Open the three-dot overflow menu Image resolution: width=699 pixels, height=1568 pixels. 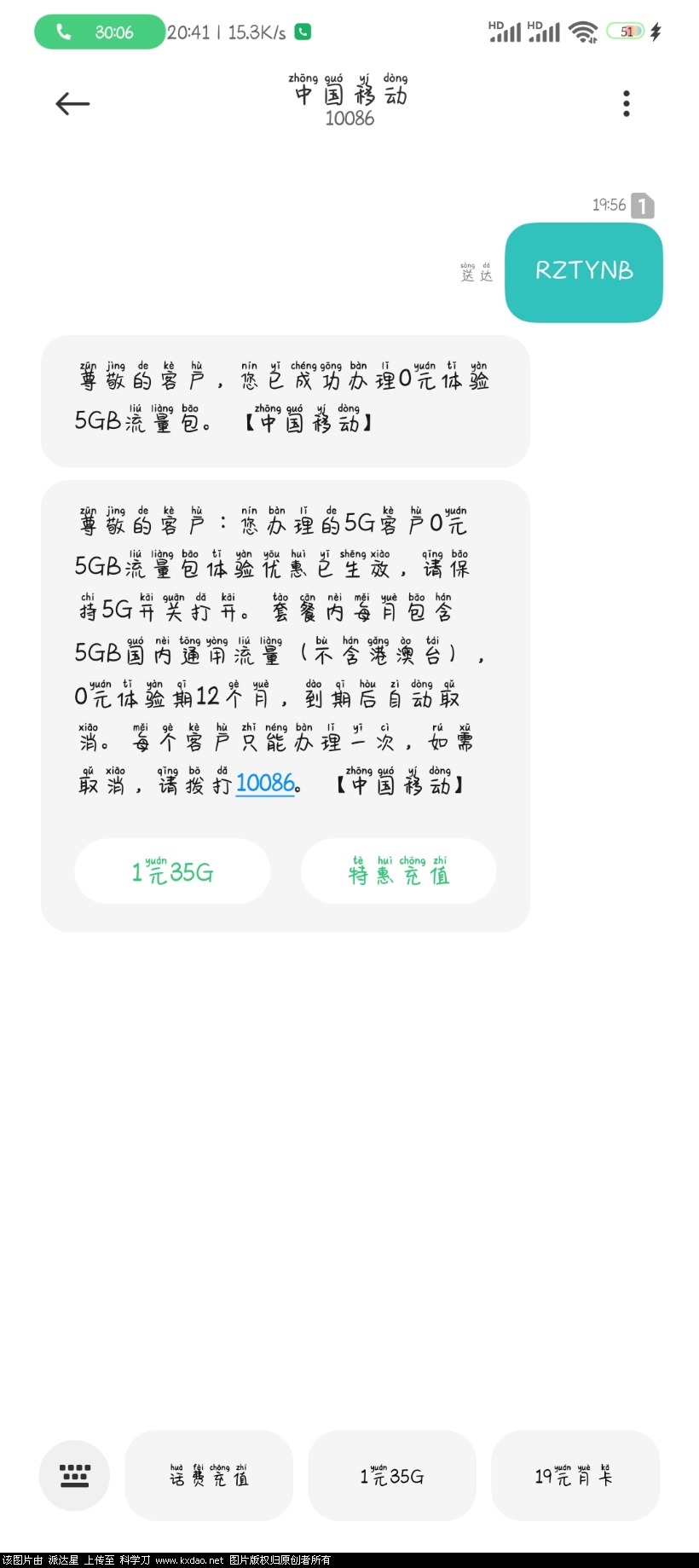[627, 103]
